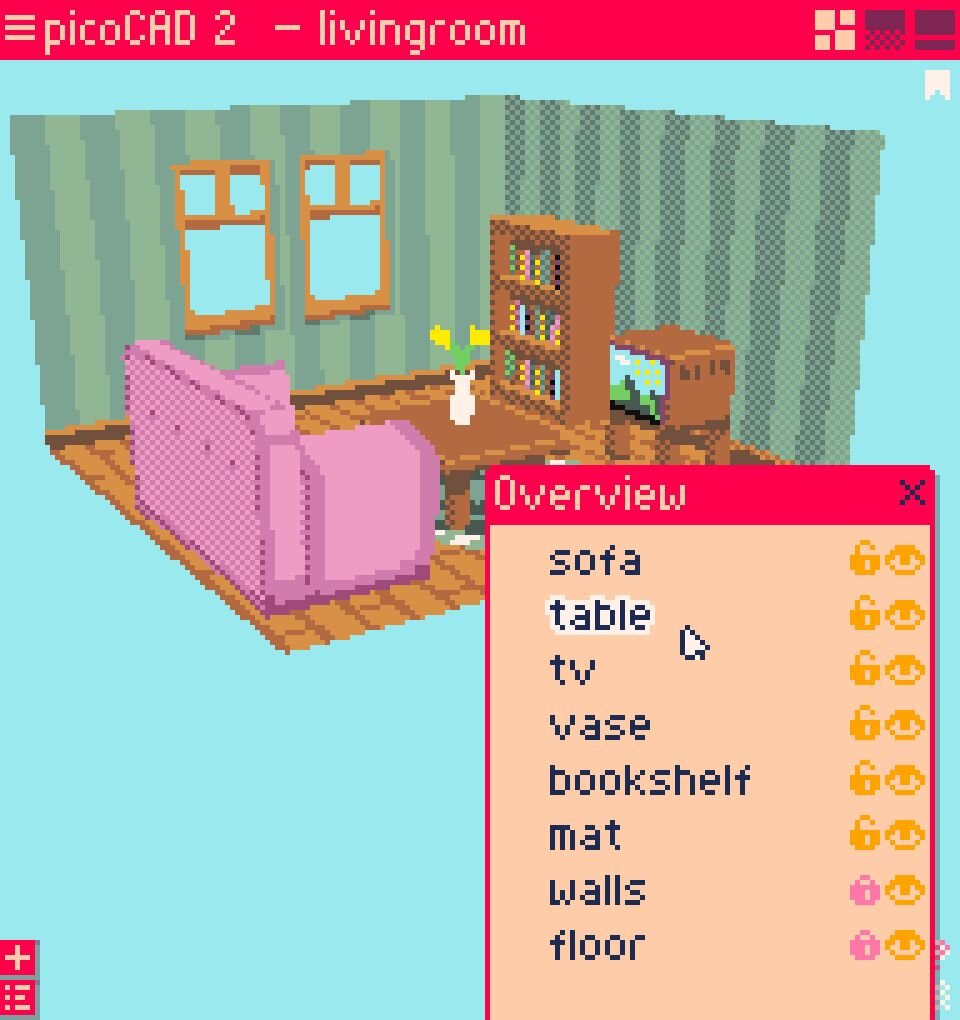
Task: Hide the bookshelf using its eye icon
Action: 906,780
